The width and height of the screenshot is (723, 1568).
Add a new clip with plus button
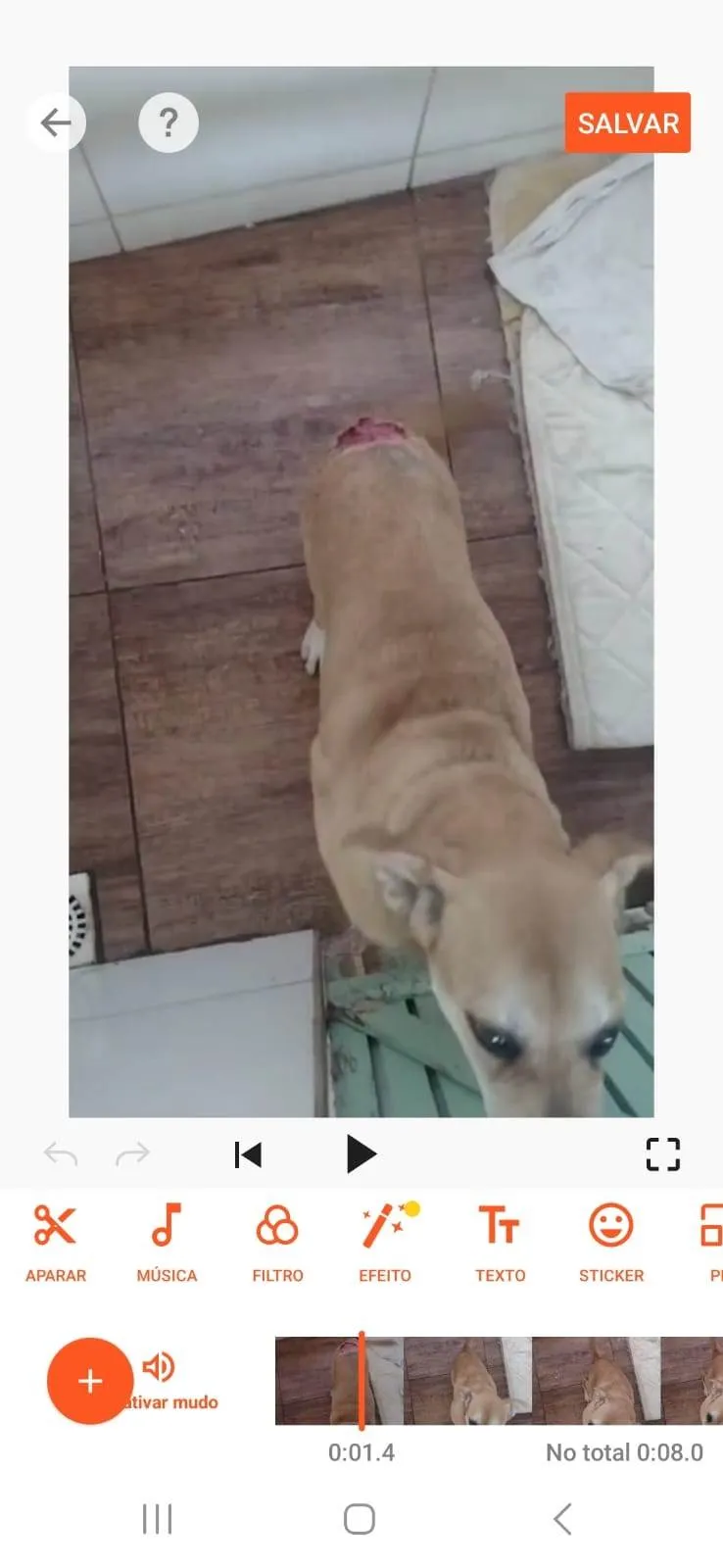[x=90, y=1381]
